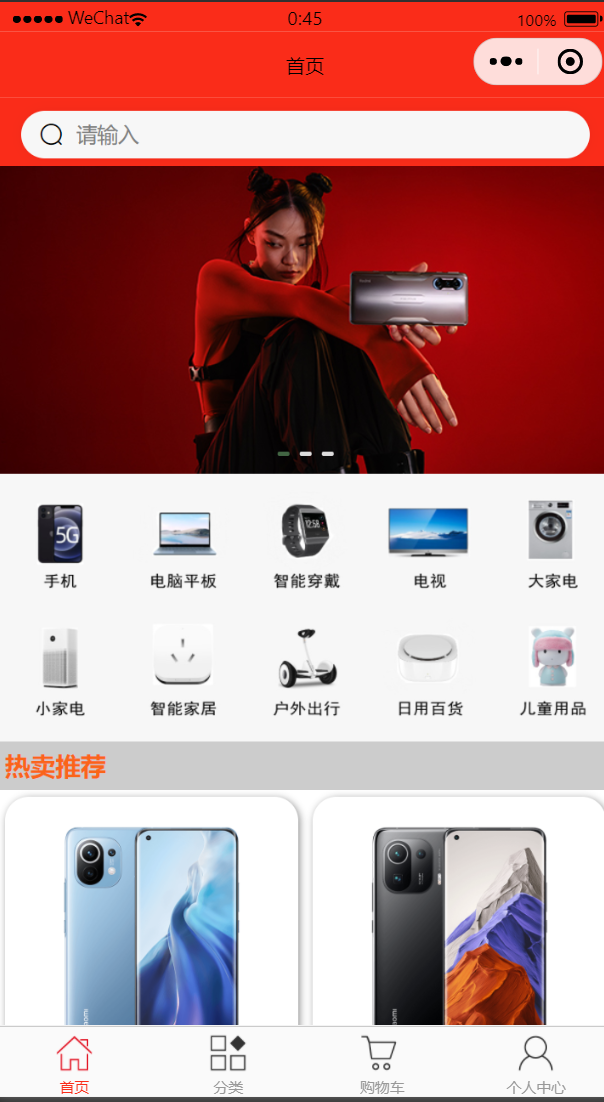Tap the 请输入 search box
This screenshot has width=604, height=1102.
click(305, 135)
